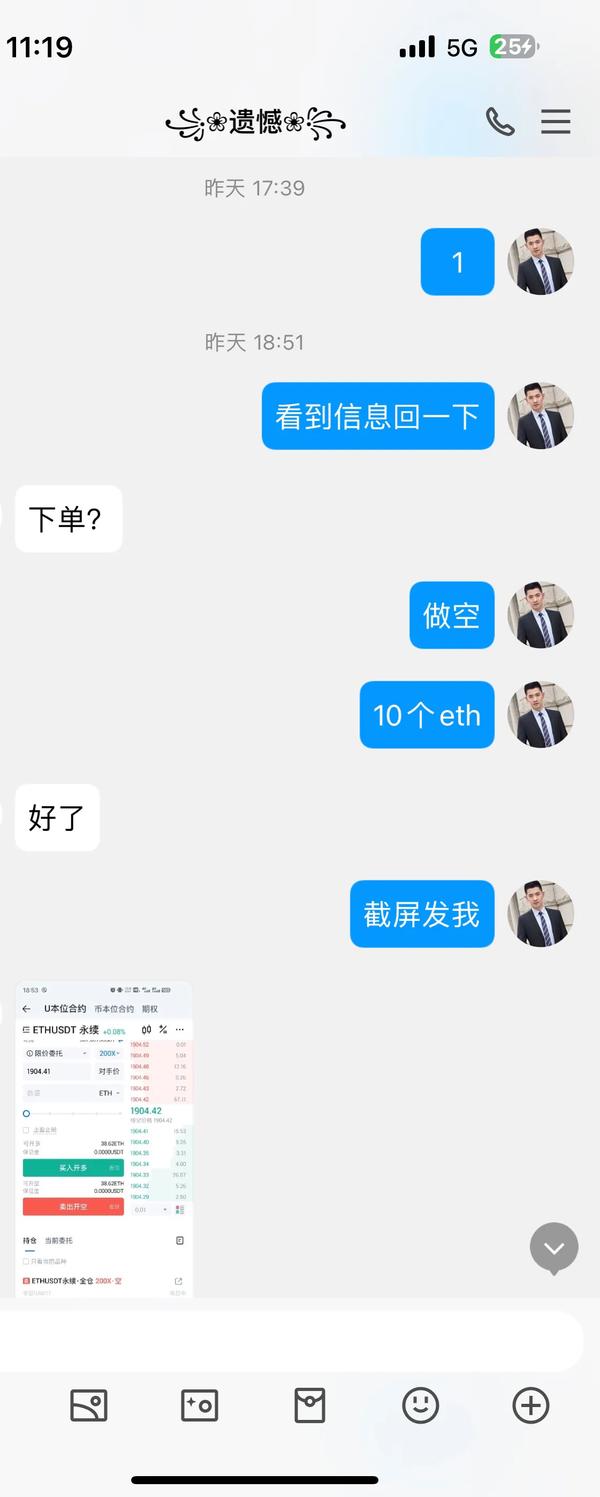Image resolution: width=600 pixels, height=1497 pixels.
Task: Open the ETHUSDT trading screenshot image
Action: point(104,1138)
